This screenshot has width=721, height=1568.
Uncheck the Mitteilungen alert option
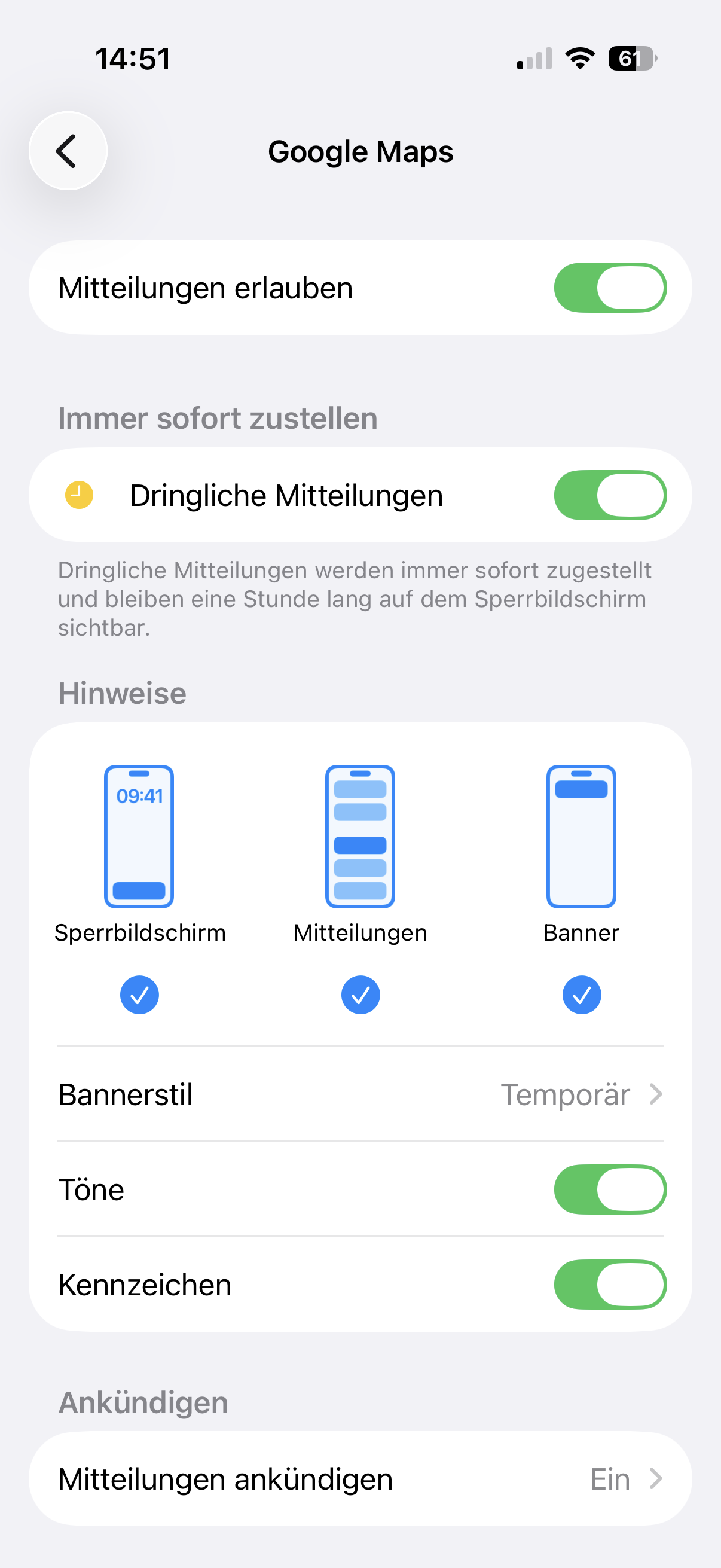360,995
